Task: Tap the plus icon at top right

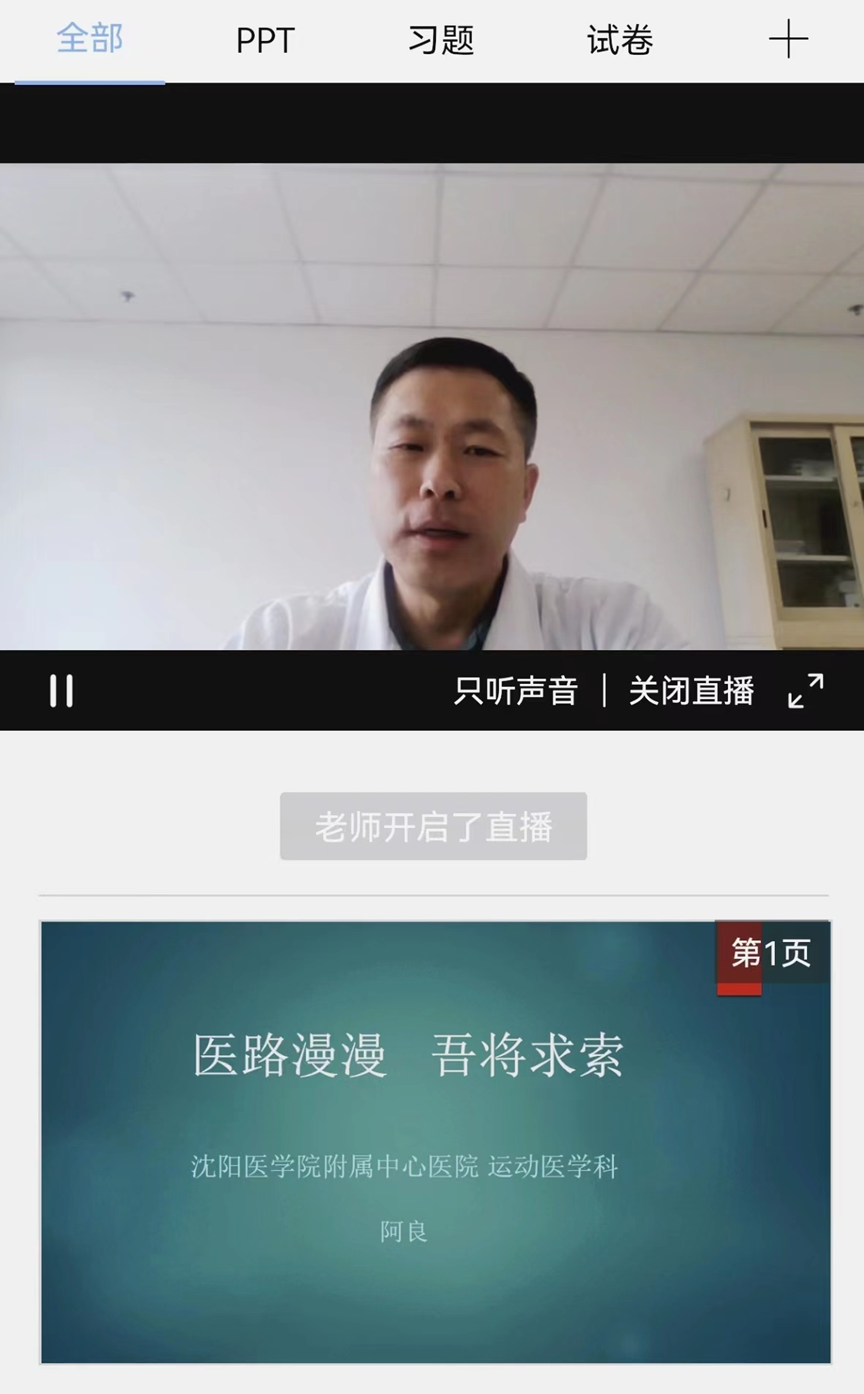Action: [788, 40]
